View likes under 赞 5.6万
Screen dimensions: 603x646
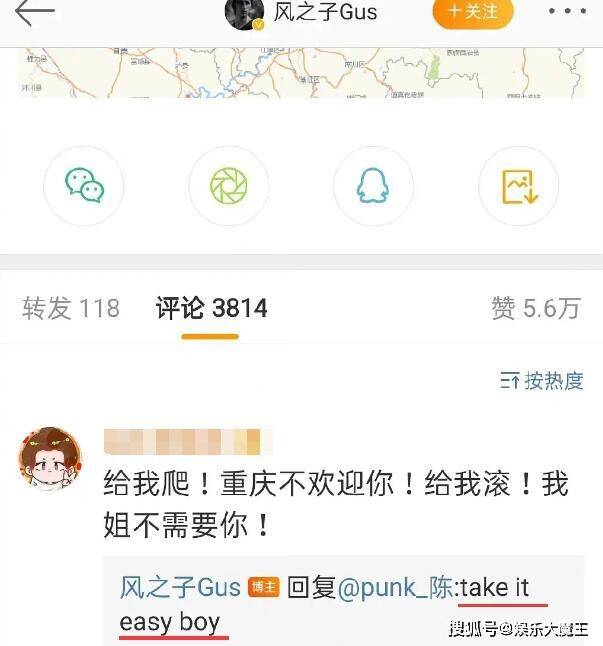coord(535,309)
